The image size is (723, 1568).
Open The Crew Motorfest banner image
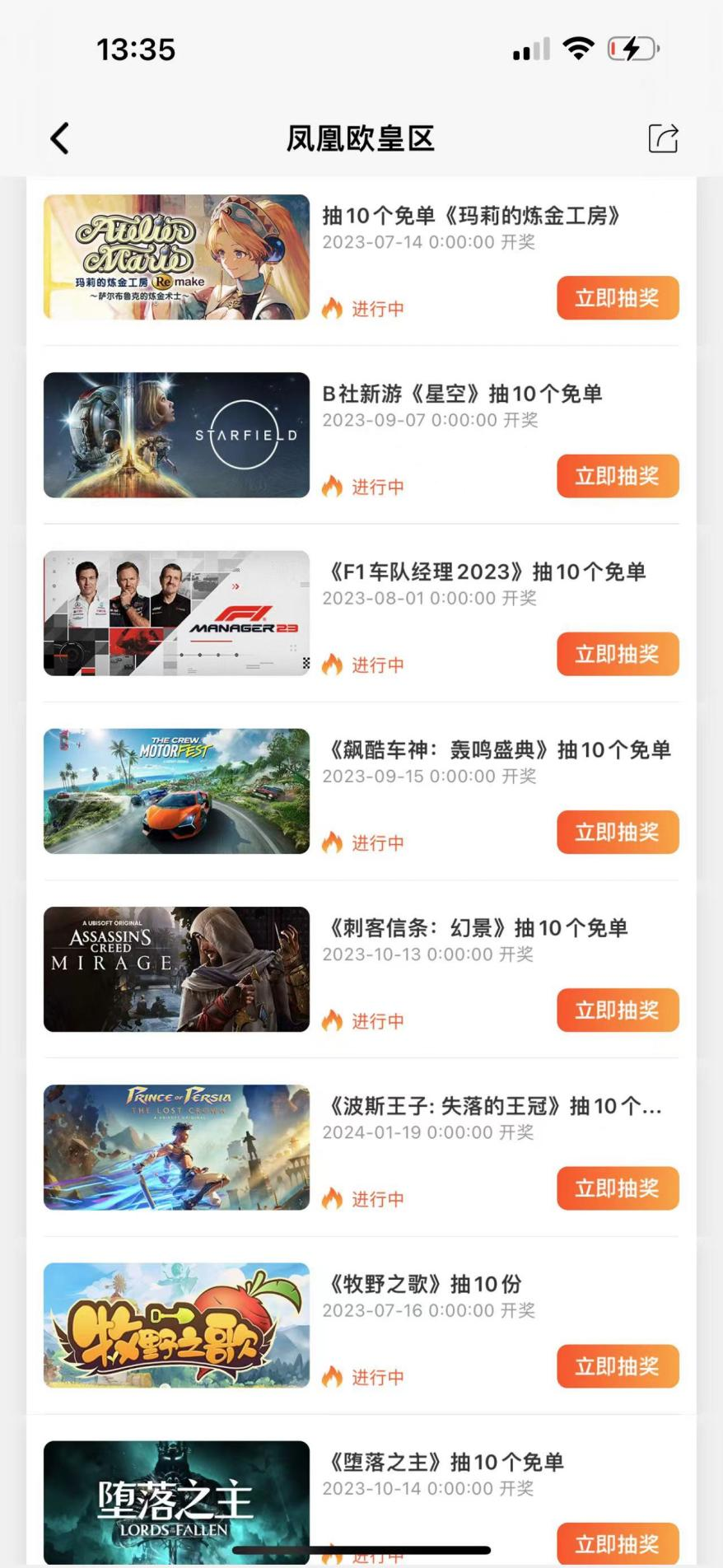point(176,791)
